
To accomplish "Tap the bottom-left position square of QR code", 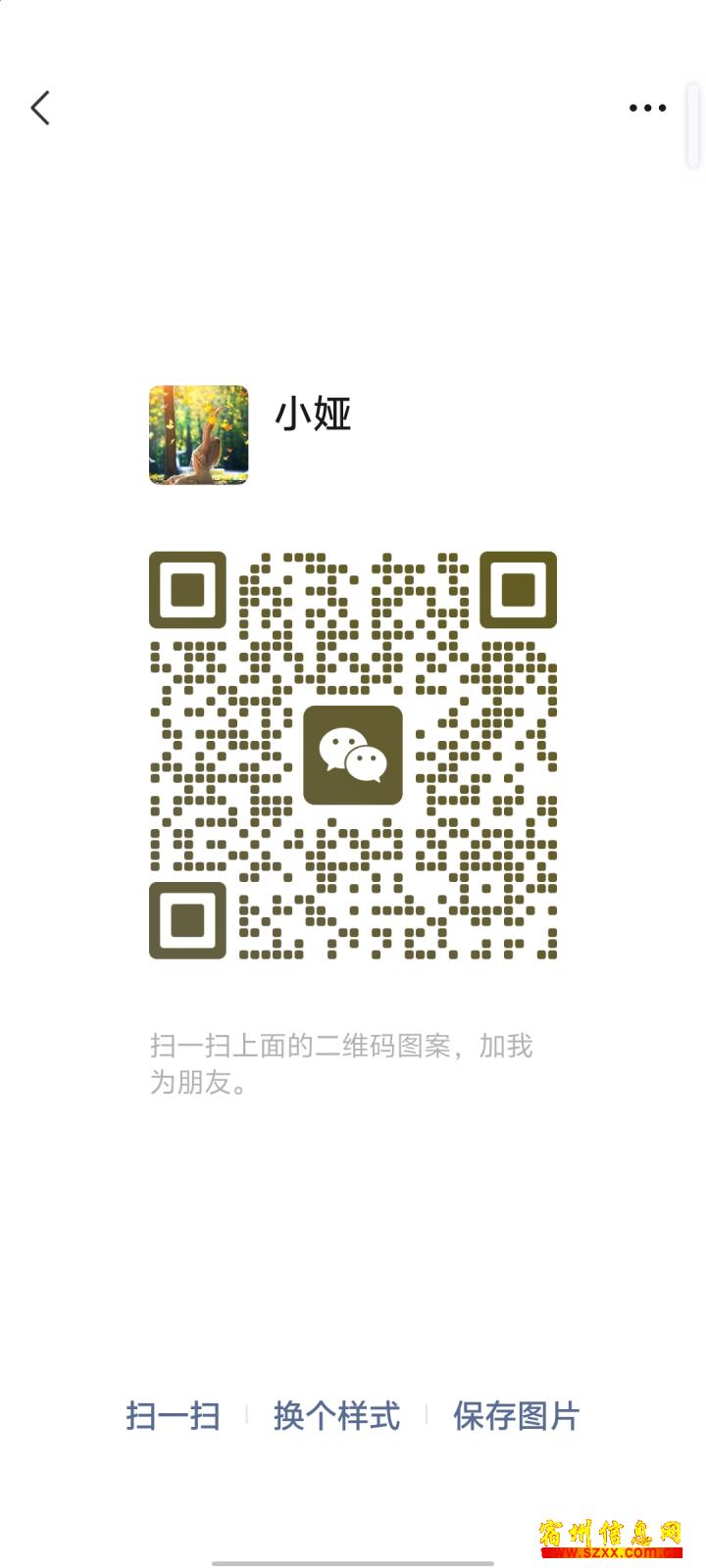I will (187, 919).
